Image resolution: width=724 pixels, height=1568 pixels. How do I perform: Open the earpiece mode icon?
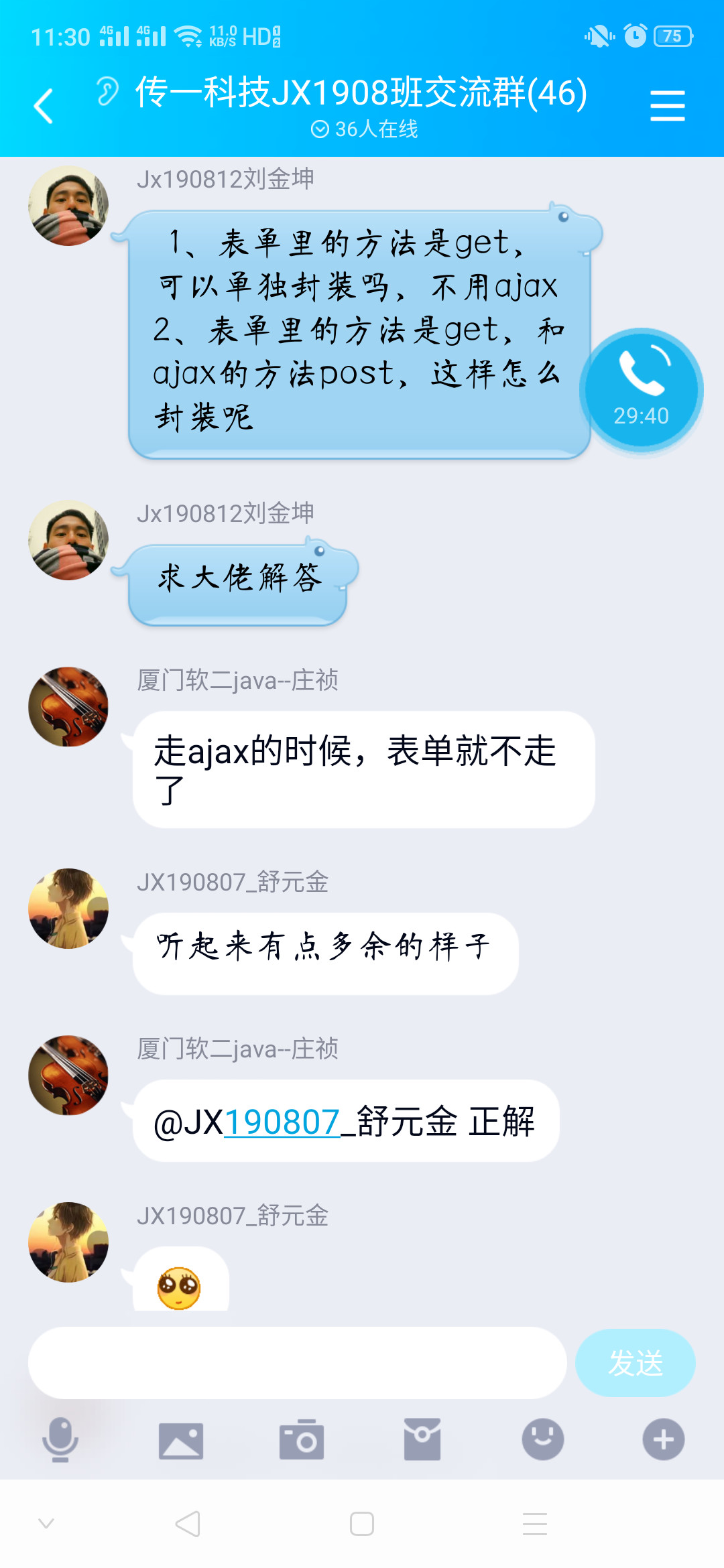107,92
